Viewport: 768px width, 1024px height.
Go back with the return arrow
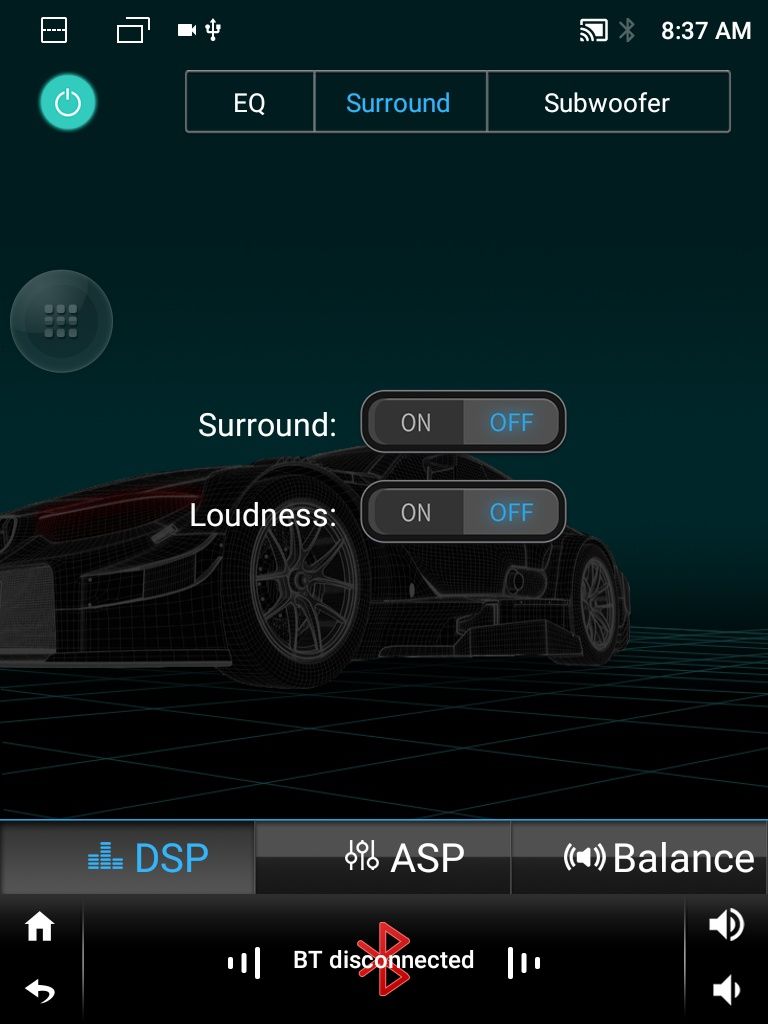[40, 991]
